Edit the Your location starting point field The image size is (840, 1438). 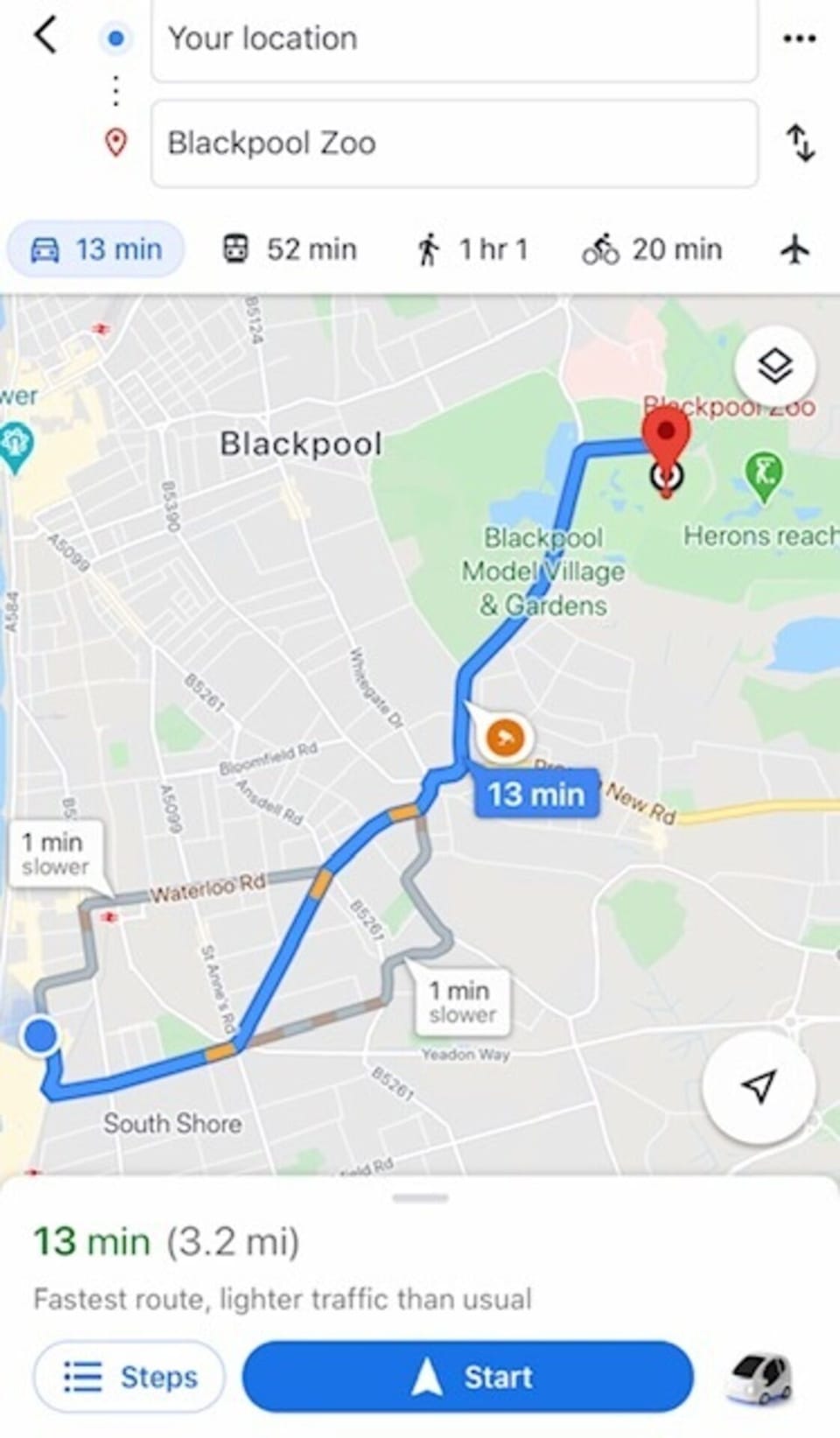click(454, 39)
